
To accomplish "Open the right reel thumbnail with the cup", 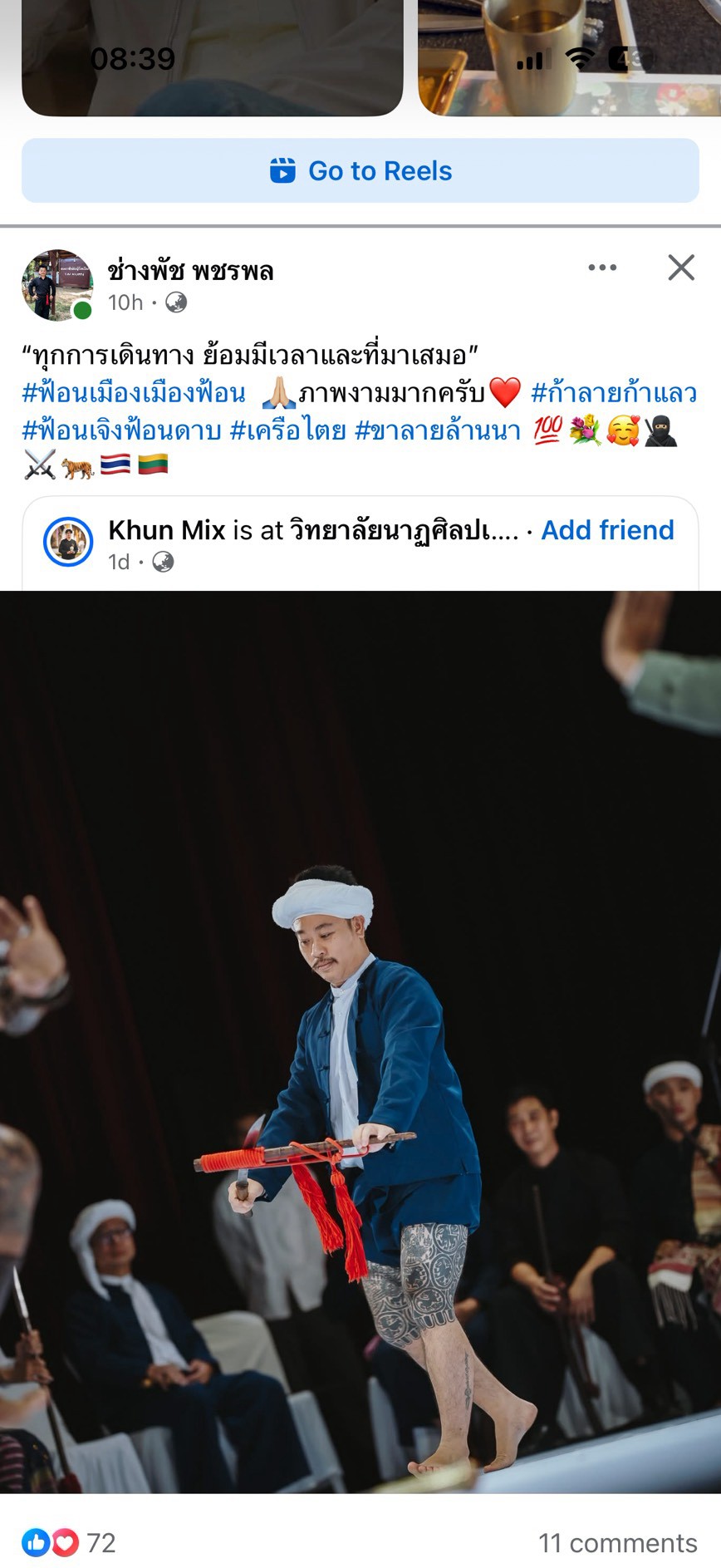I will pos(569,57).
